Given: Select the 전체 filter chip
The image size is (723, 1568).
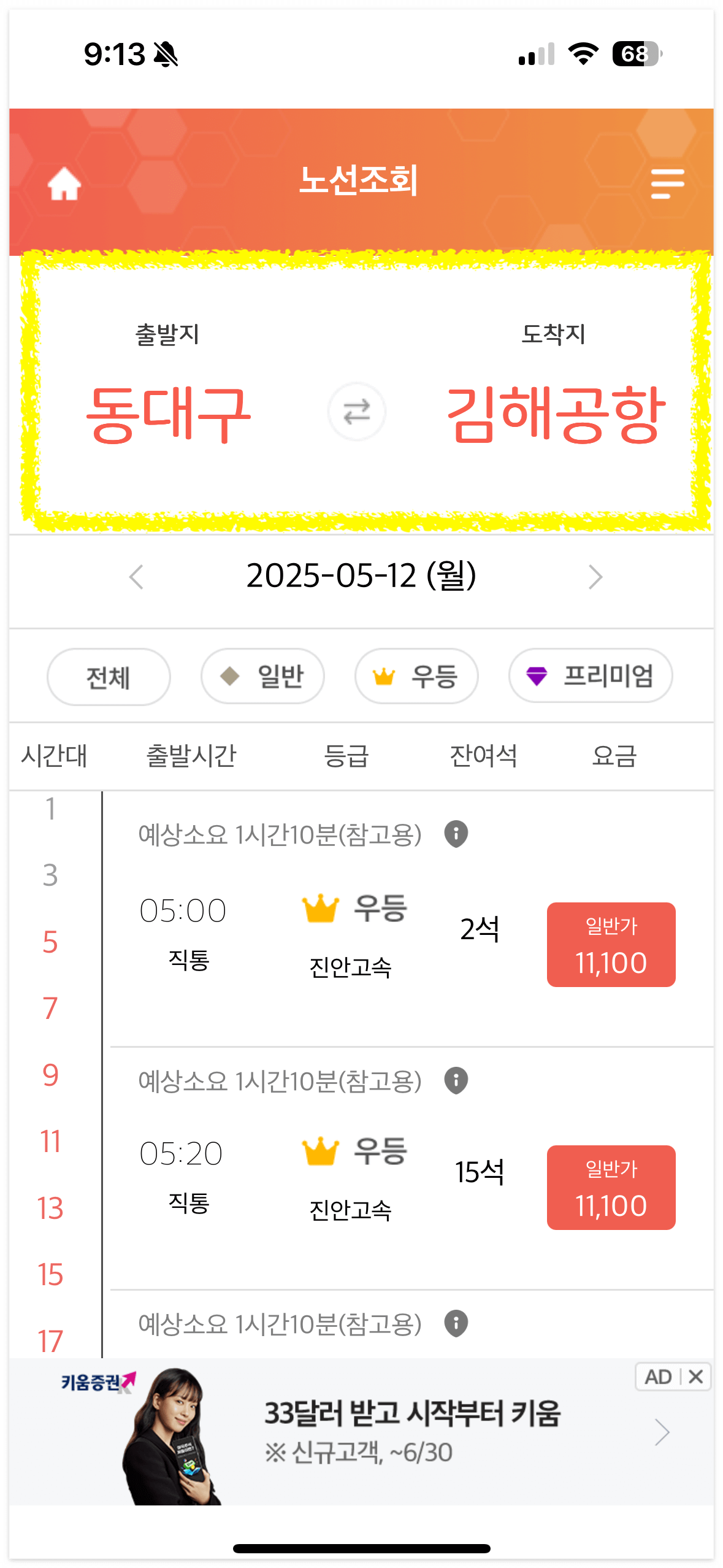Looking at the screenshot, I should point(108,676).
